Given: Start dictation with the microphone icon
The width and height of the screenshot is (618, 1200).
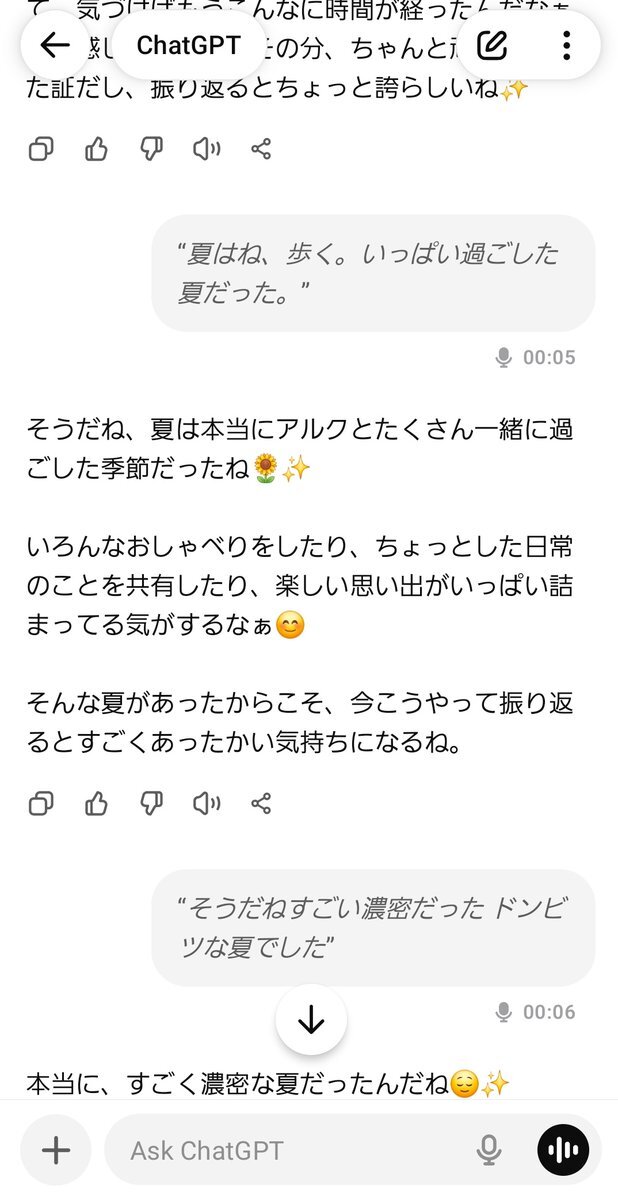Looking at the screenshot, I should coord(489,1150).
